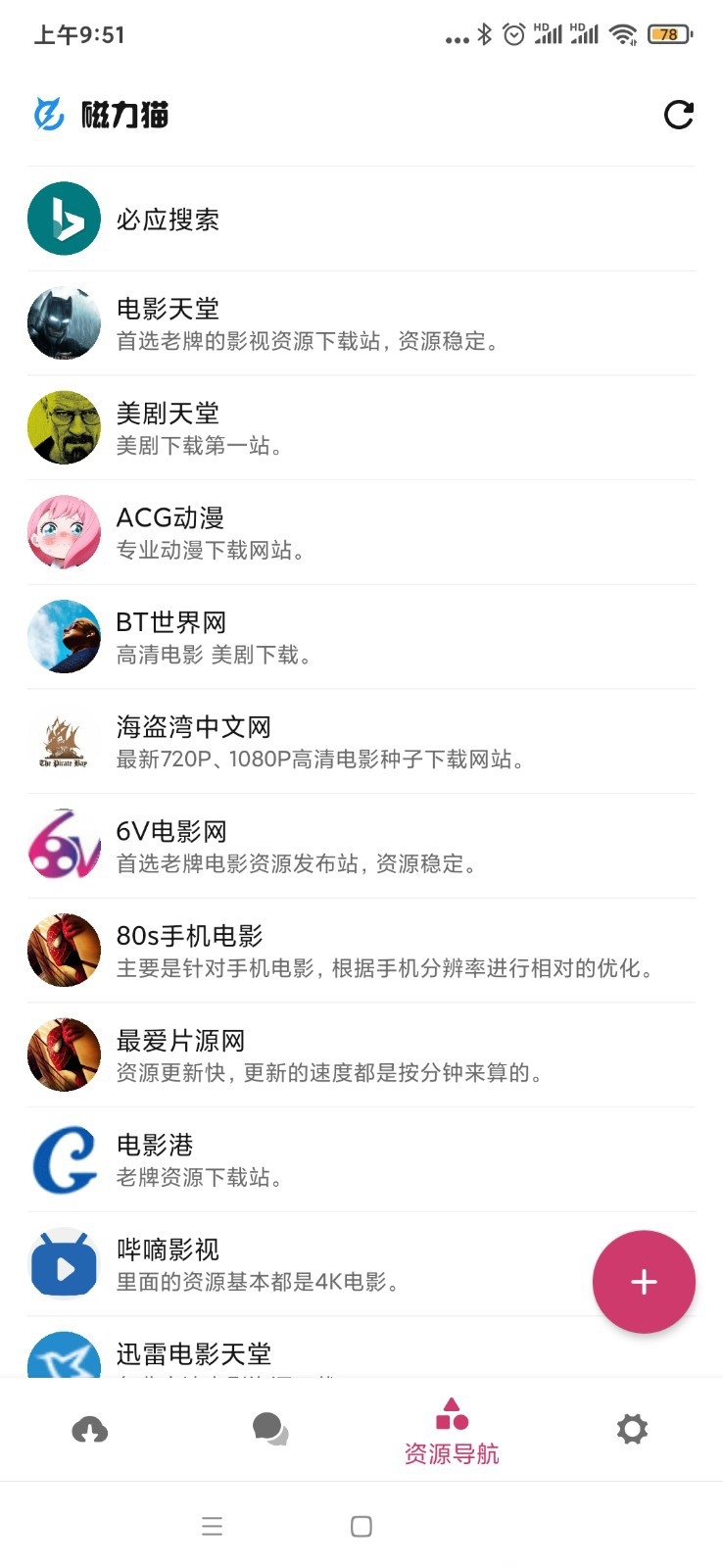This screenshot has height=1568, width=723.
Task: Tap the BT世界网 thumbnail image
Action: coord(64,637)
